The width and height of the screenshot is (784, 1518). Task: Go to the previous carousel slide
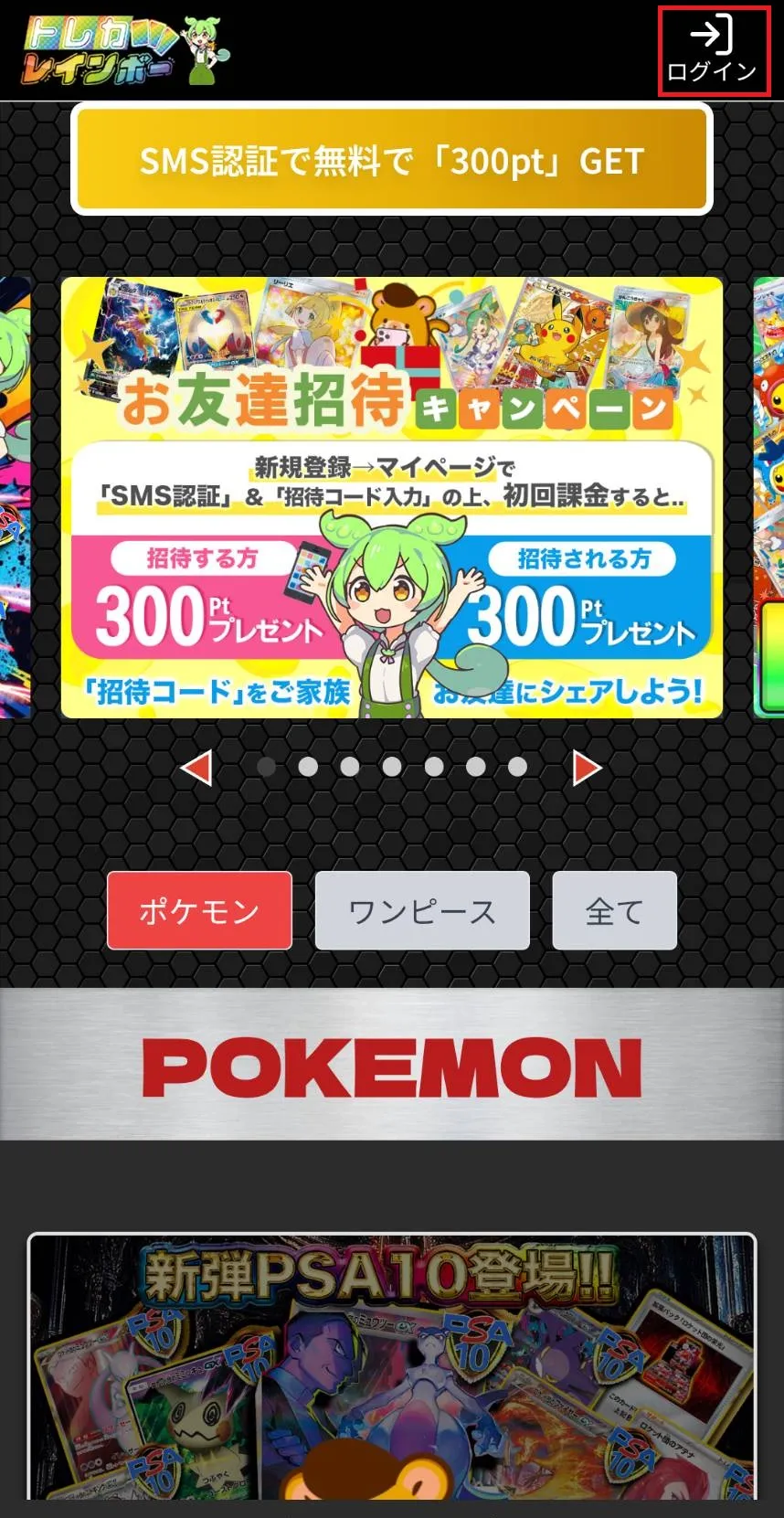[x=196, y=768]
